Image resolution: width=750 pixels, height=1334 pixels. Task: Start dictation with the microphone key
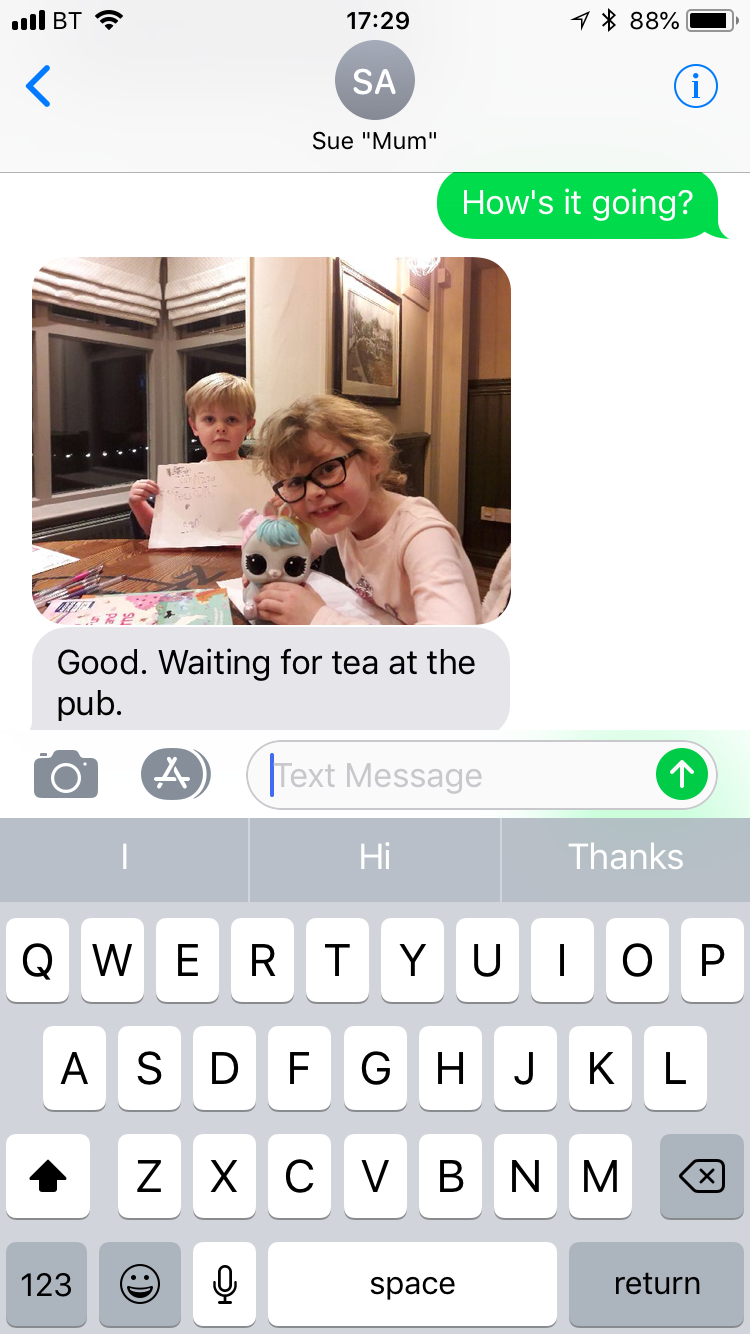[225, 1284]
